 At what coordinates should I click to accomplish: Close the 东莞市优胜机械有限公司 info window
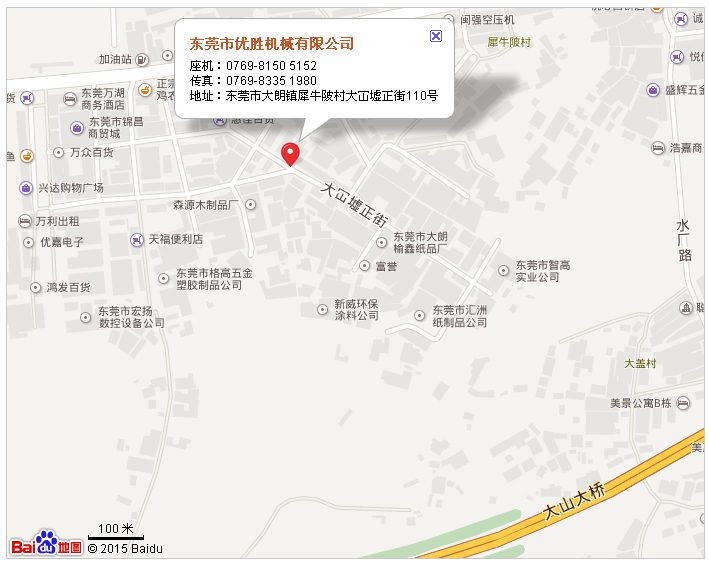435,36
